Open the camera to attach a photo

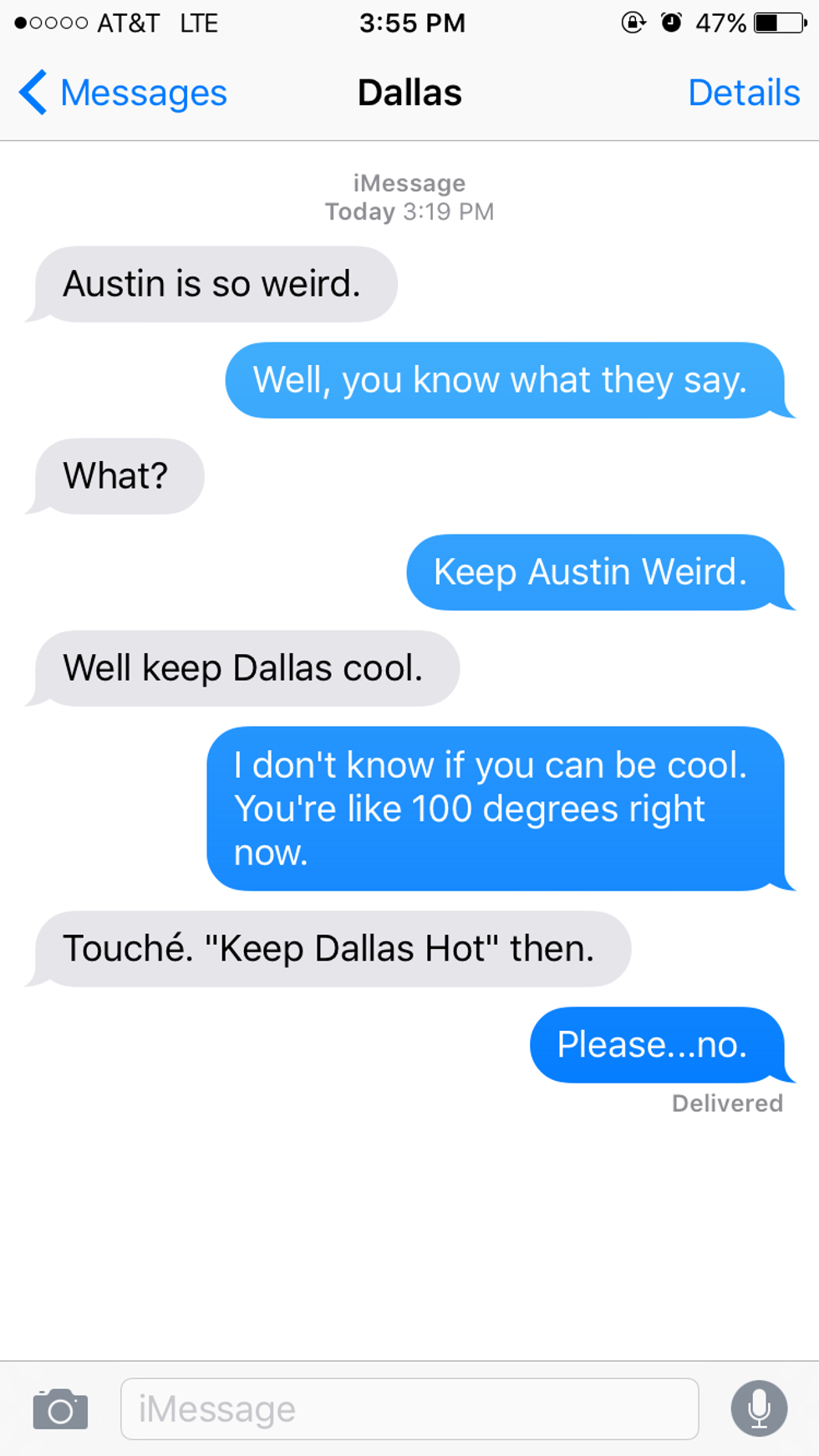(x=60, y=1409)
